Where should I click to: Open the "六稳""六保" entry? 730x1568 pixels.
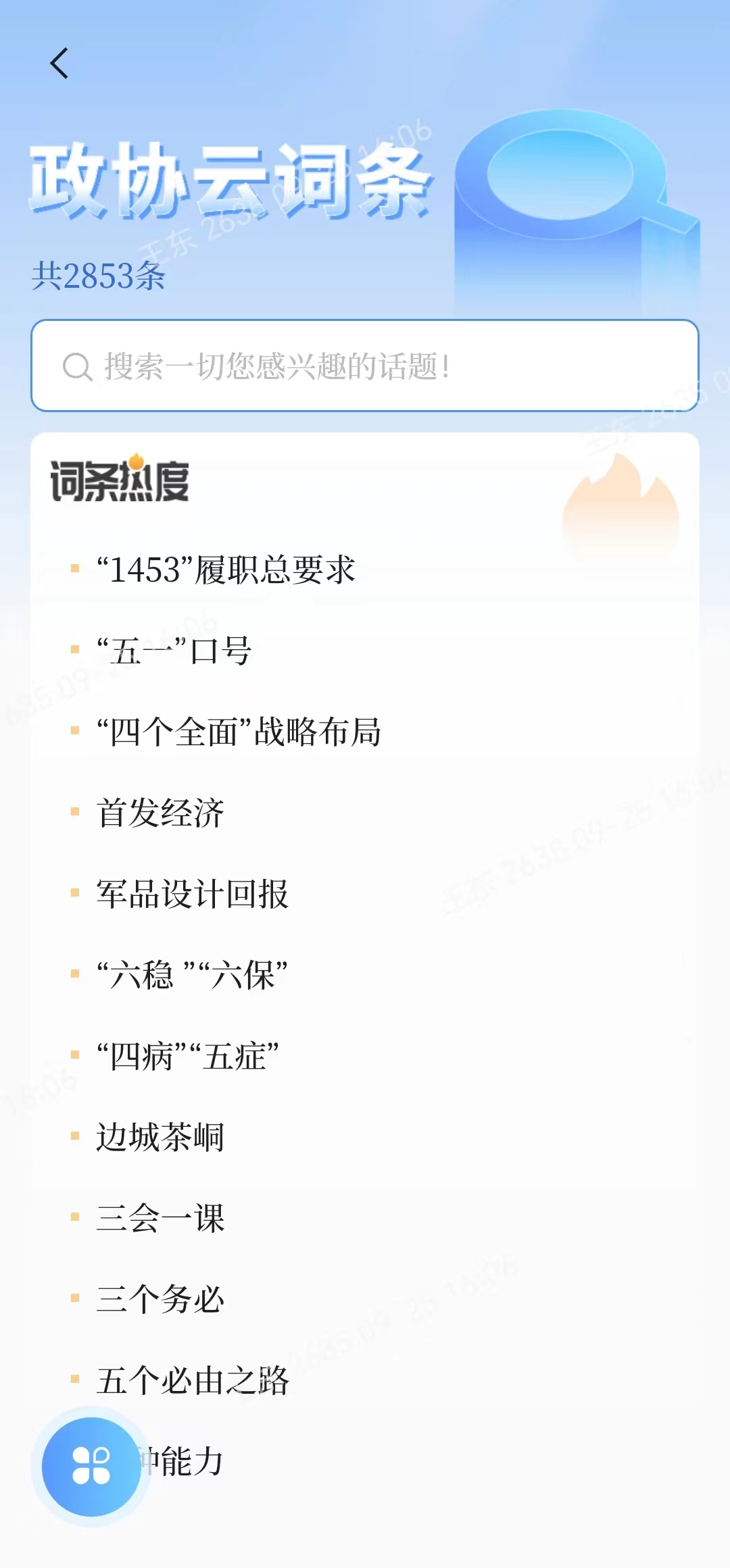(x=192, y=975)
